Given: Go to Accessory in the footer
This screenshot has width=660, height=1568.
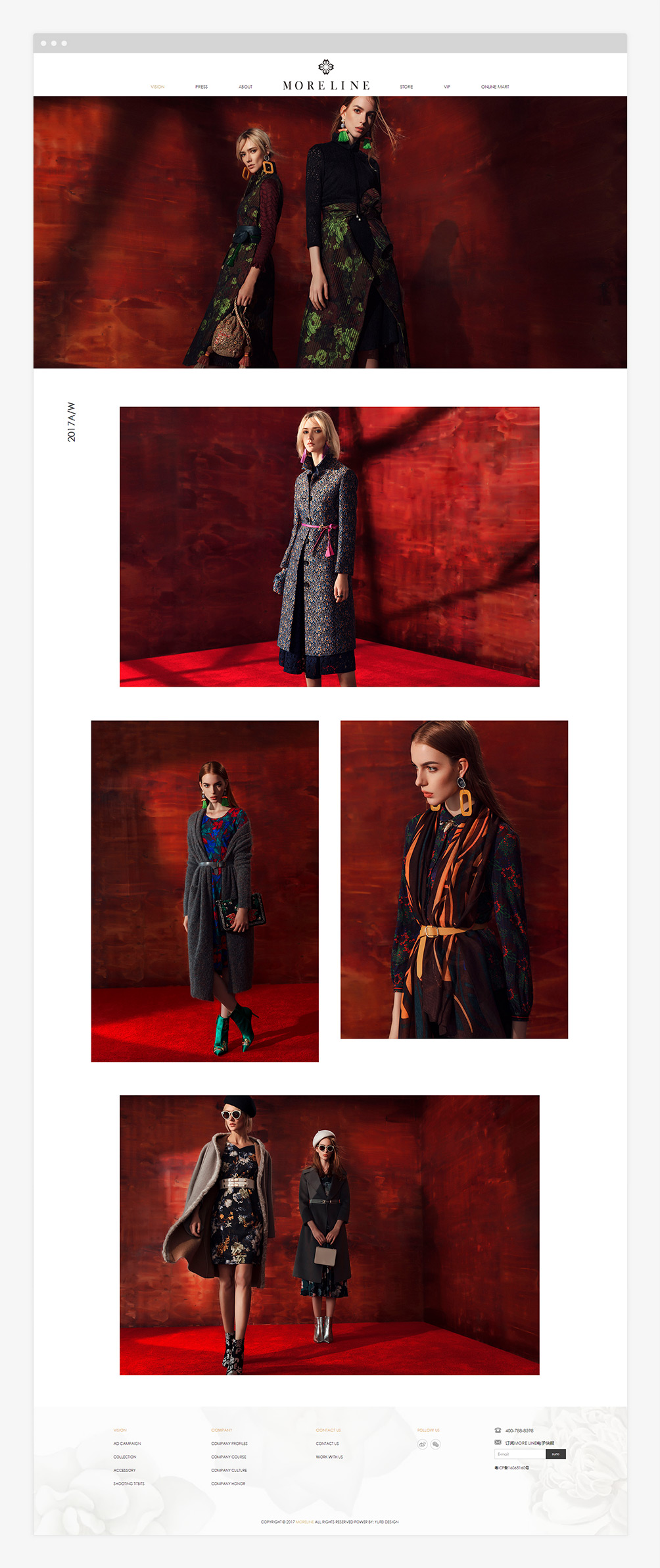Looking at the screenshot, I should click(x=124, y=1470).
